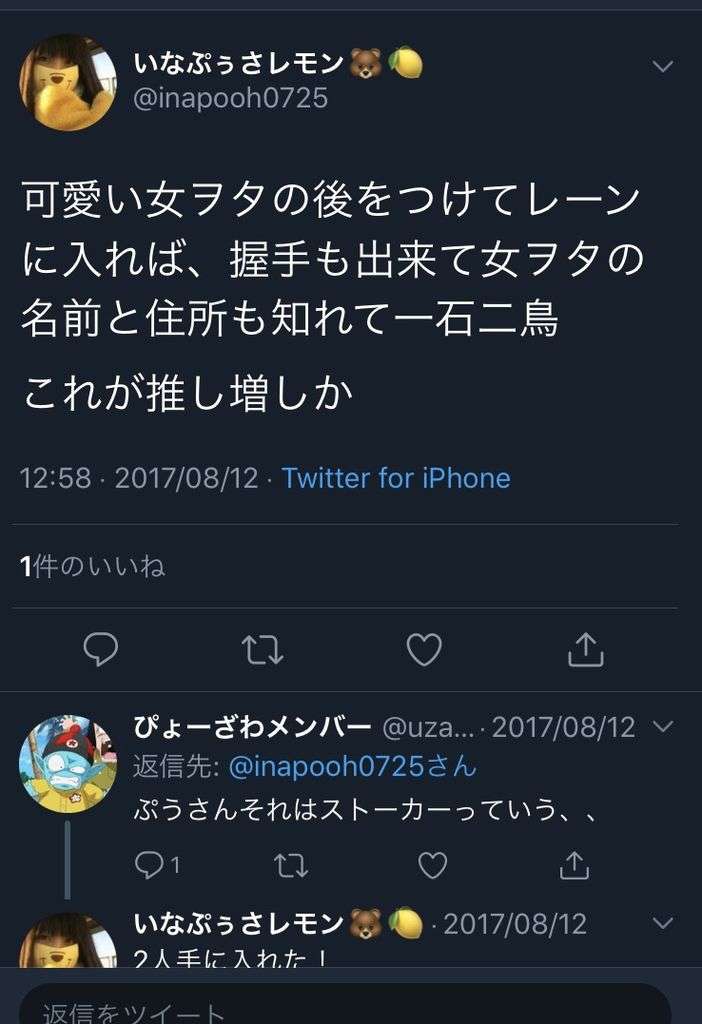Tap the 返信をツイート reply field
The height and width of the screenshot is (1024, 702).
click(340, 1008)
